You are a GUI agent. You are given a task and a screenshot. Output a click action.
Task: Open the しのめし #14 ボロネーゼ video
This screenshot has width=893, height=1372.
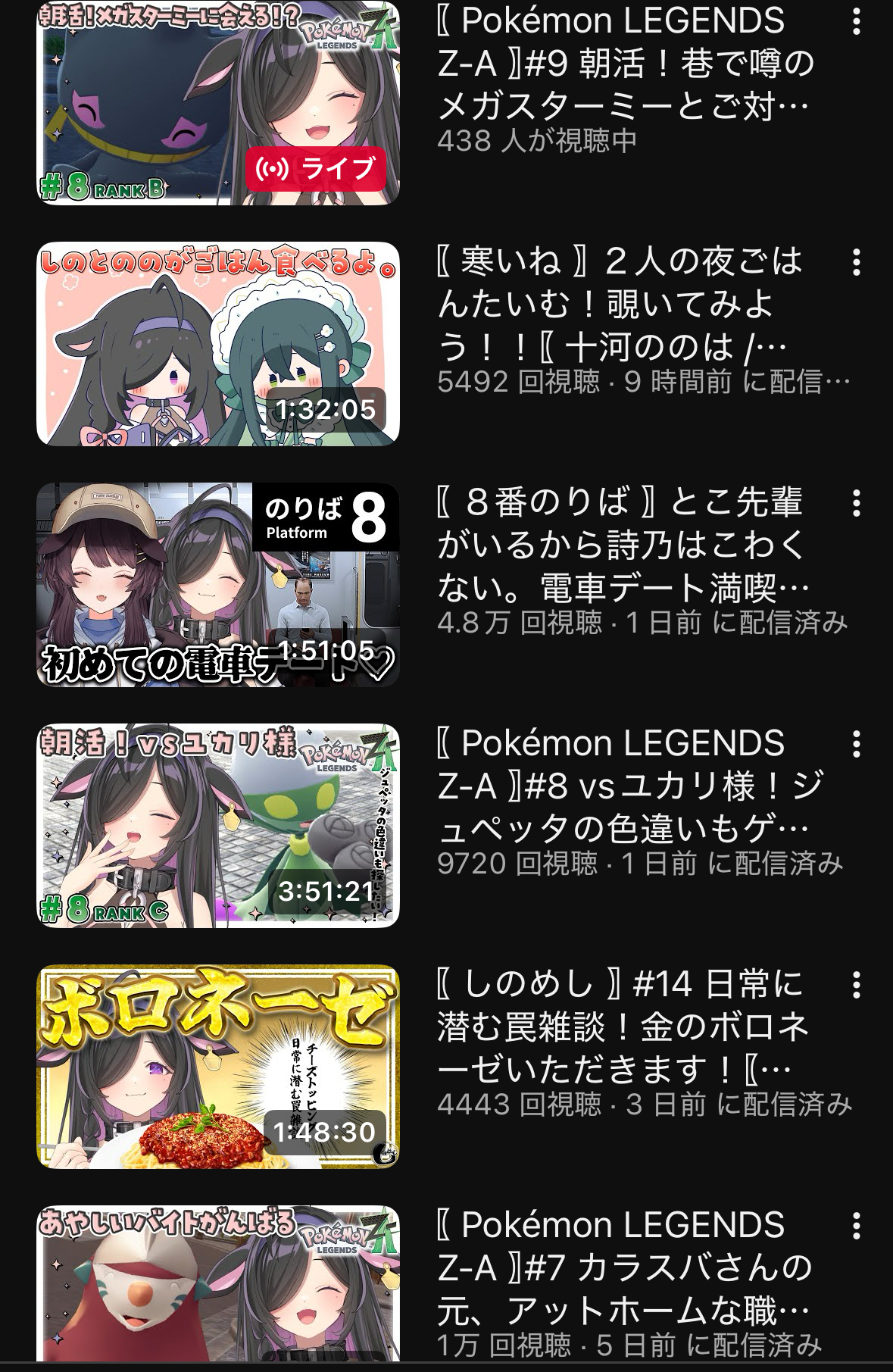pos(218,1067)
